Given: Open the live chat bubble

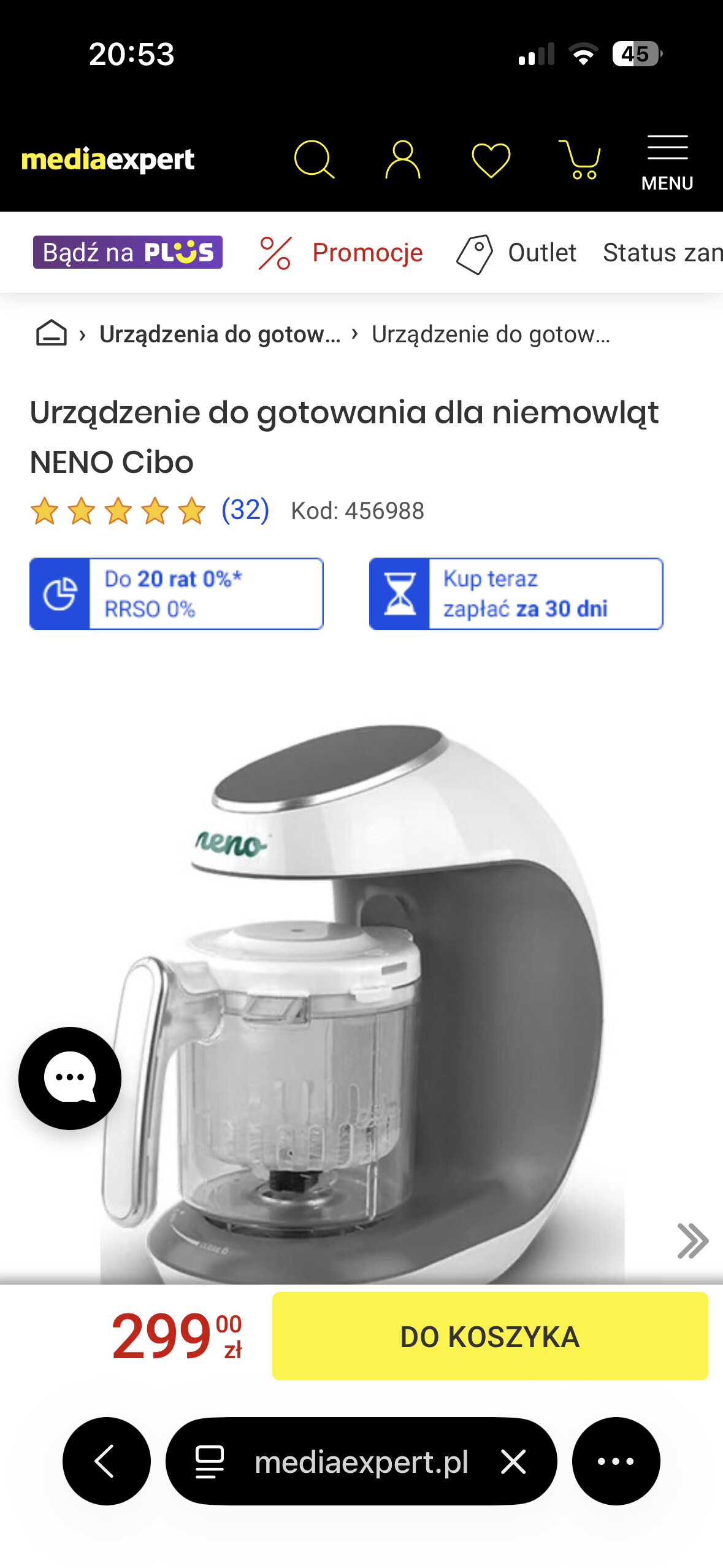Looking at the screenshot, I should (70, 1078).
